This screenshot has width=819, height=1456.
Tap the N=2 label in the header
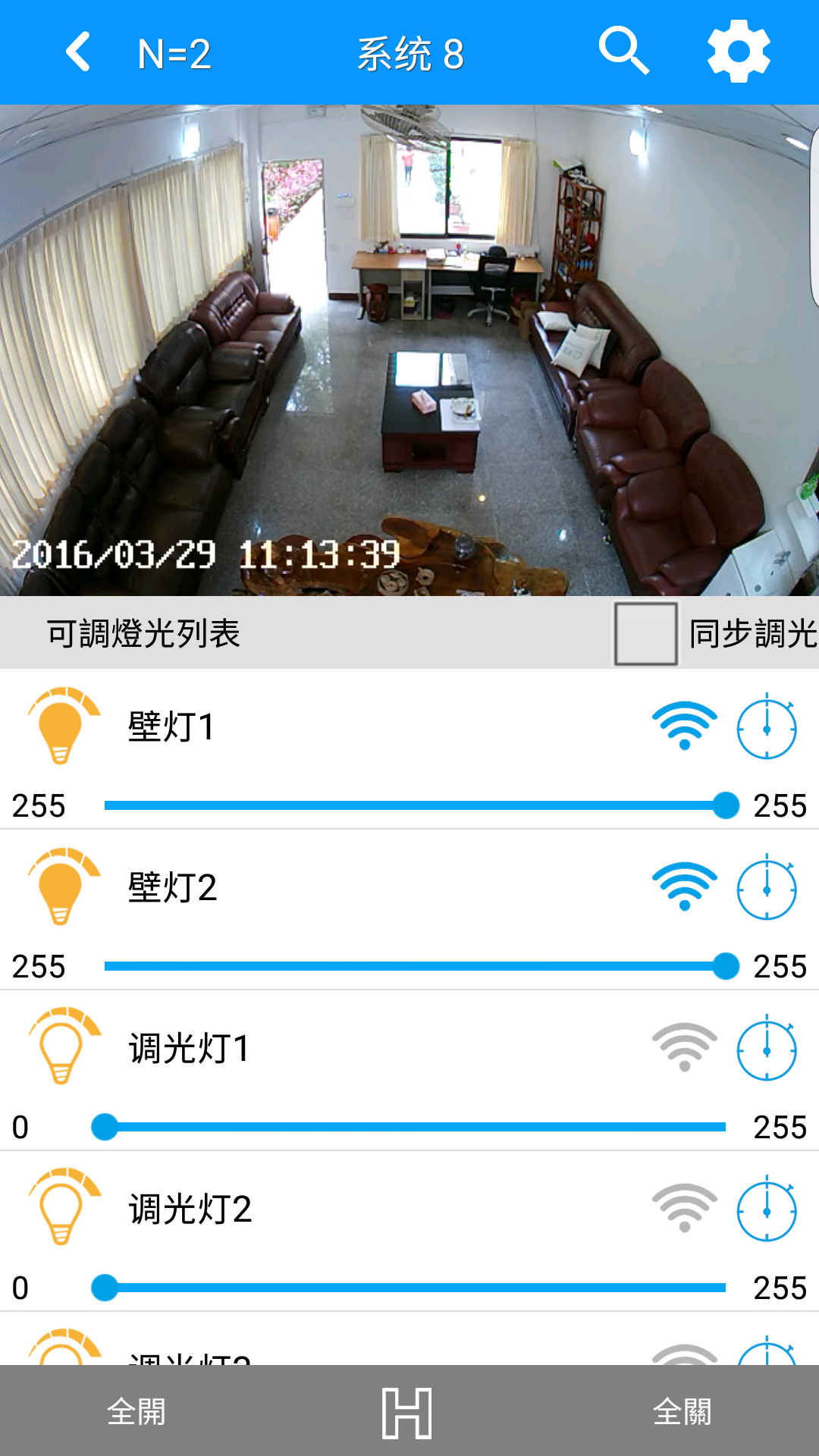click(173, 52)
